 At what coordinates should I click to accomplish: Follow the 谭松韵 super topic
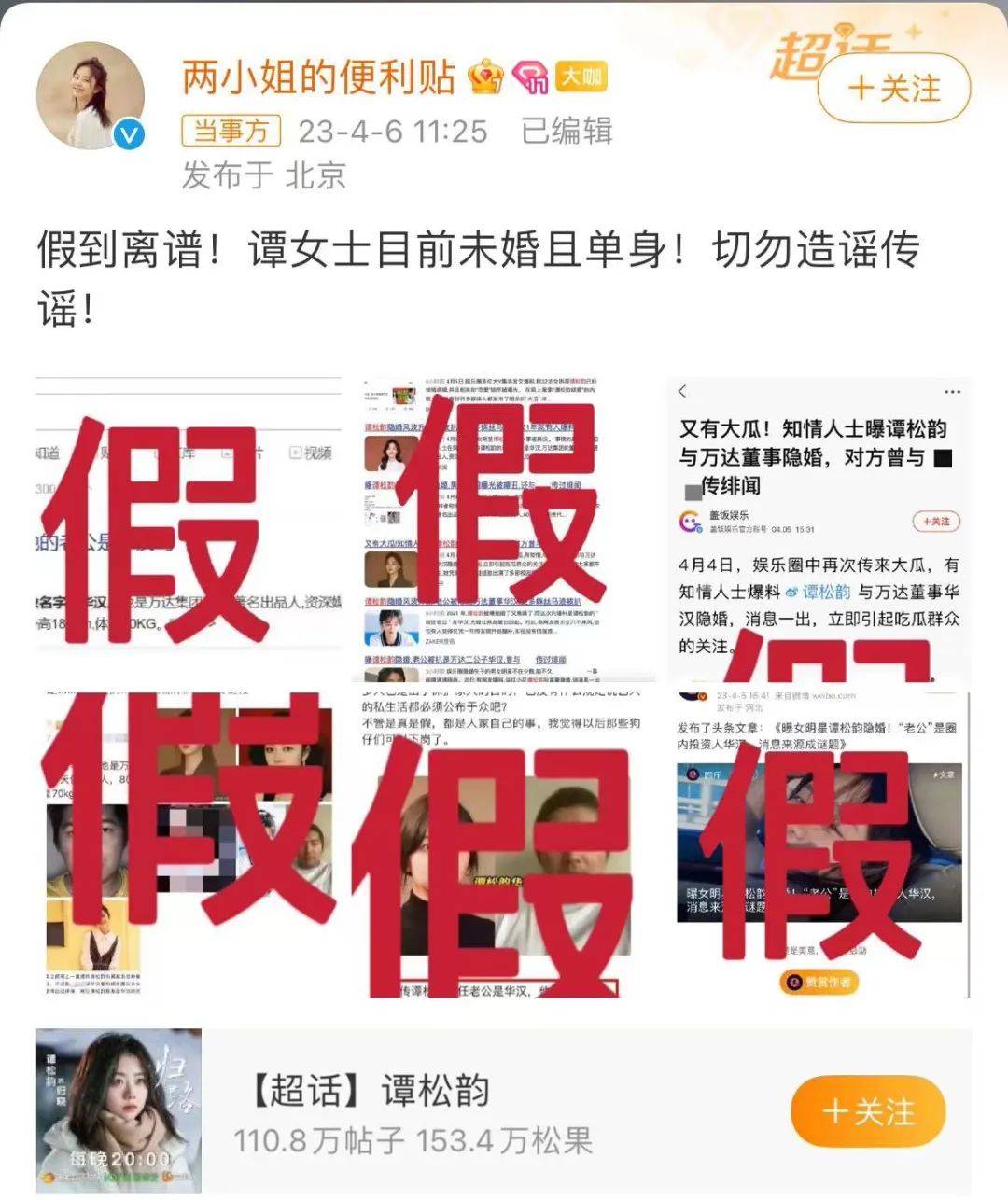[x=867, y=1112]
